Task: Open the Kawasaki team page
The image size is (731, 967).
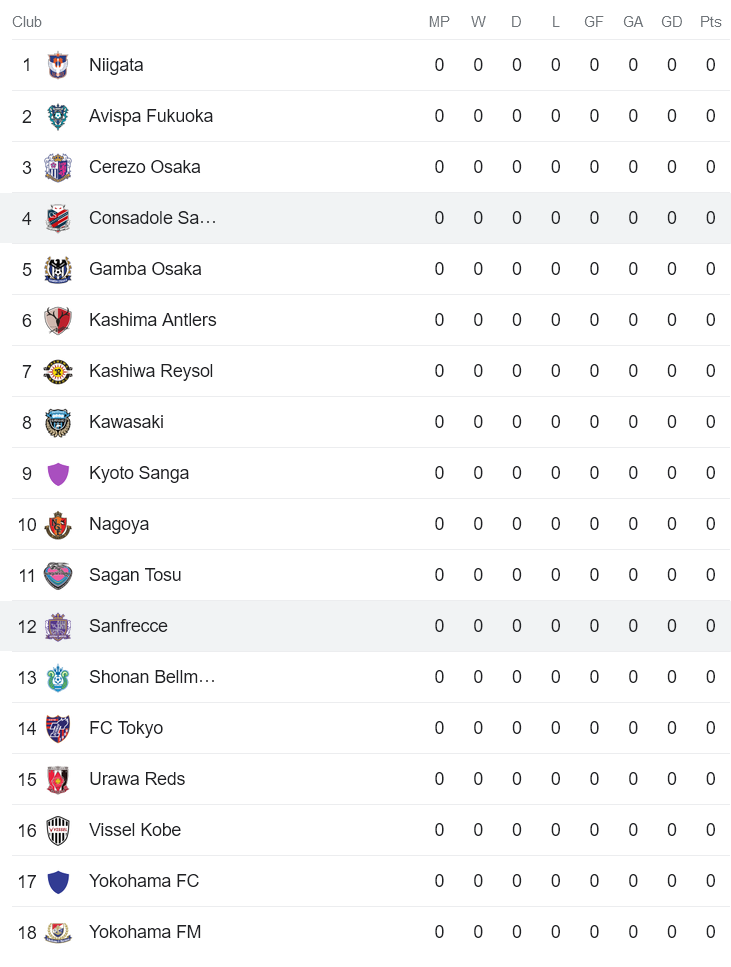Action: click(x=126, y=421)
